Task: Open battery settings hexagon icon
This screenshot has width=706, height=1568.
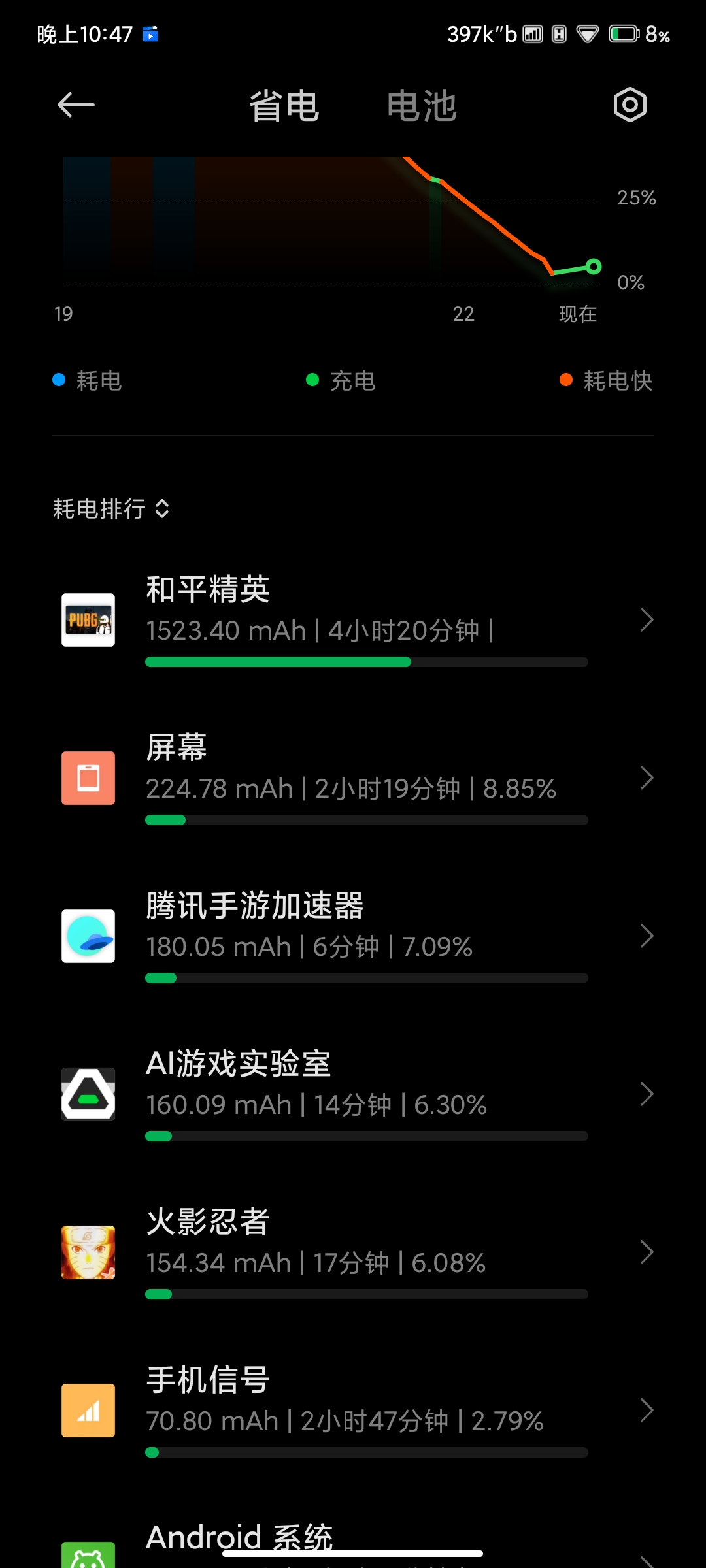Action: tap(630, 105)
